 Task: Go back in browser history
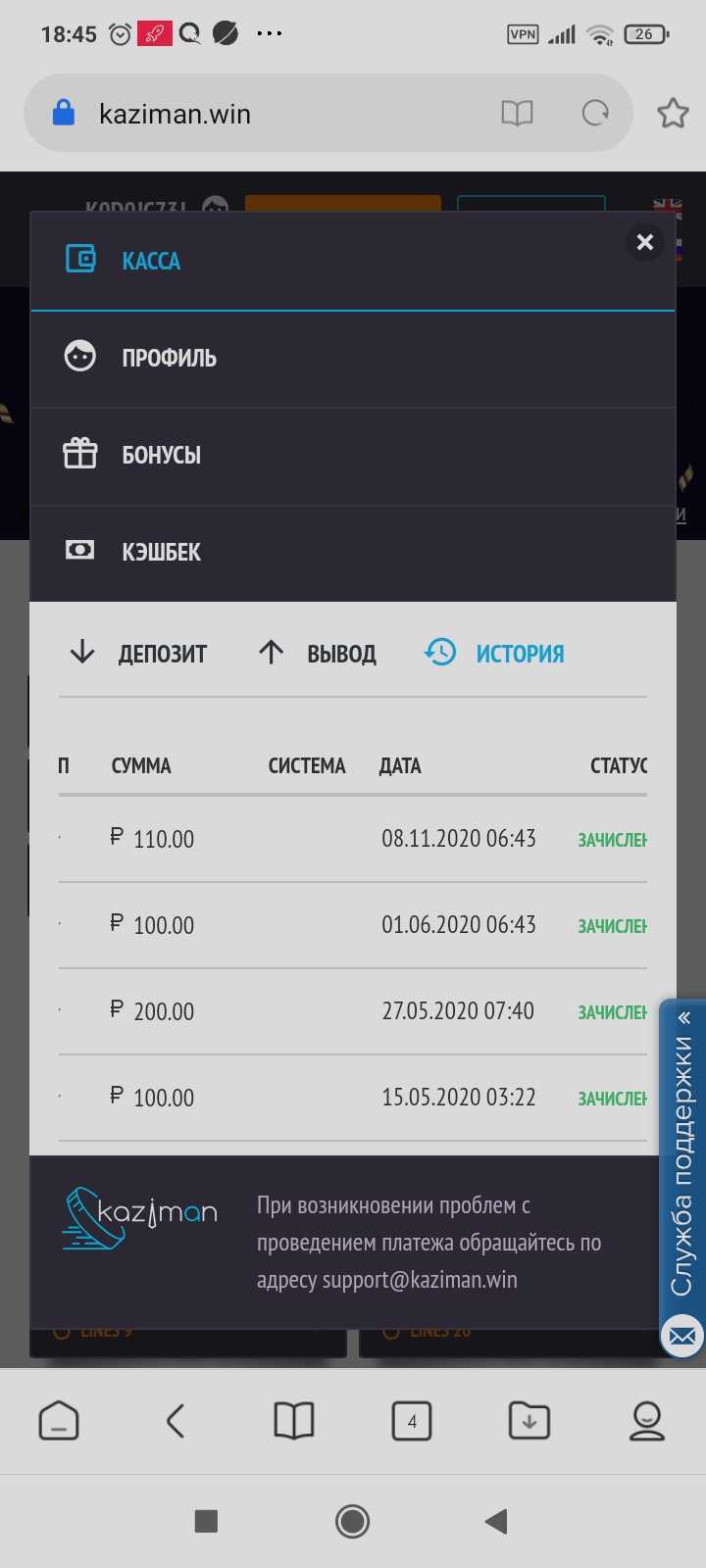tap(176, 1420)
